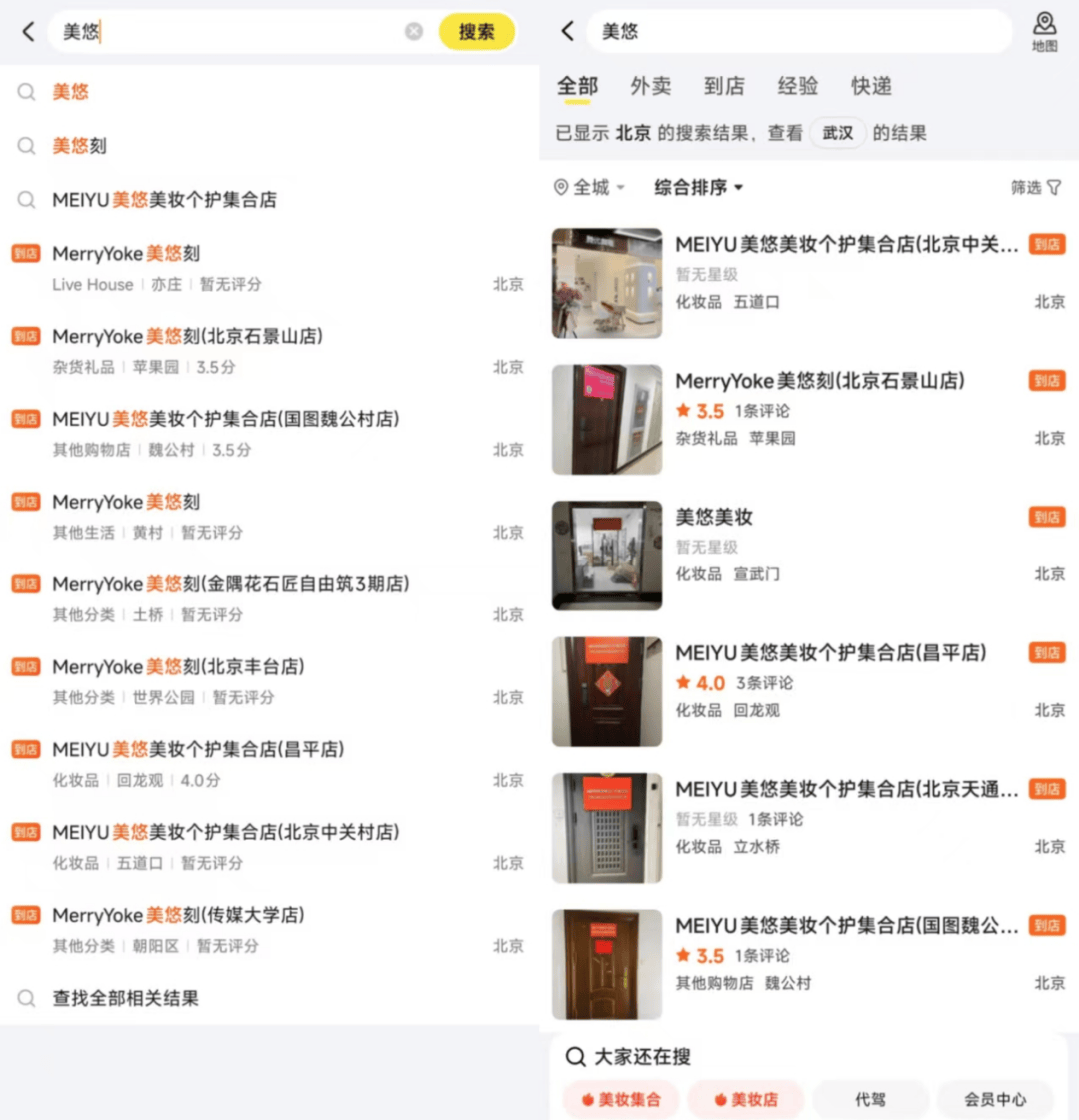Tap 查找全部相关结果 to see all results
The image size is (1079, 1120).
[126, 998]
